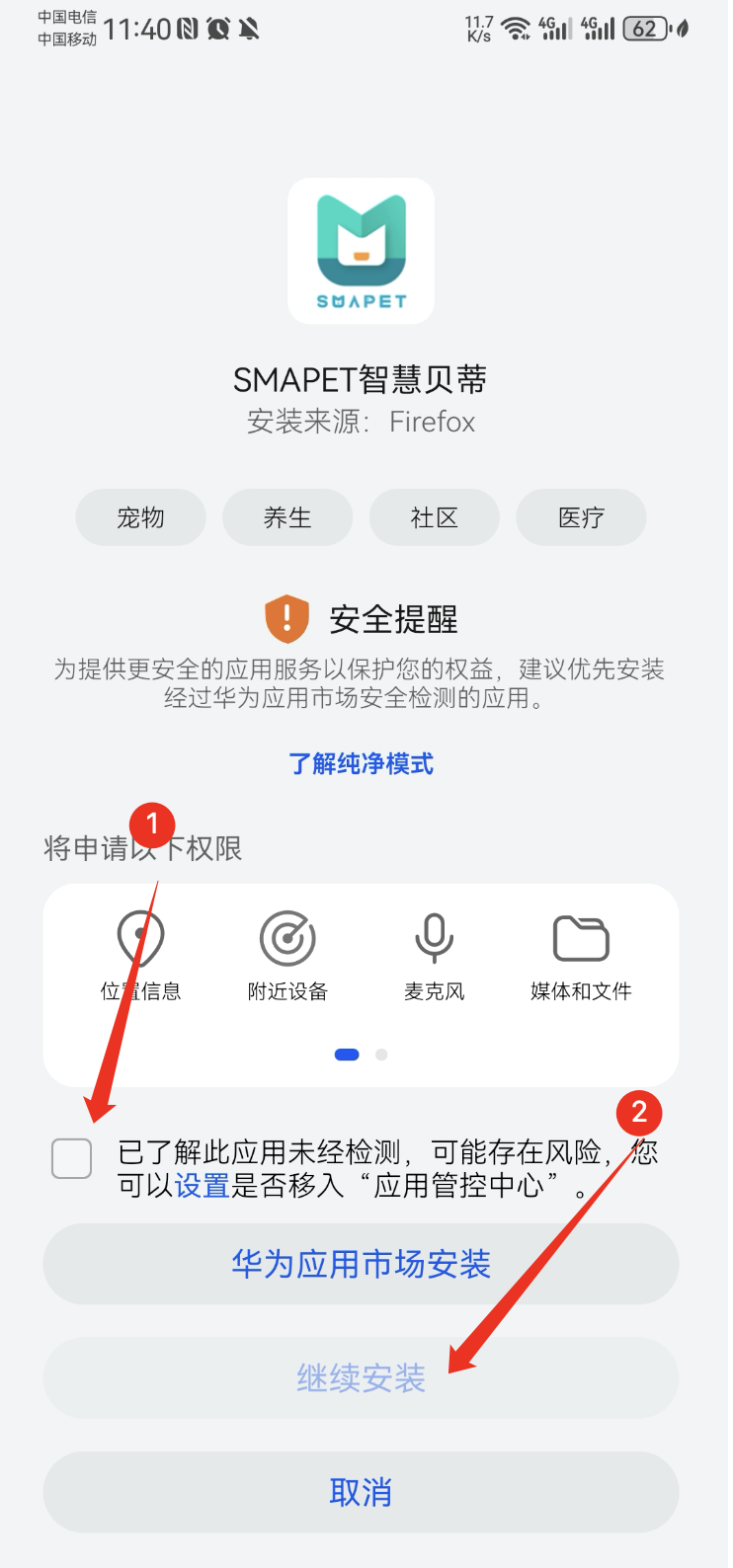Choose 继续安装 to continue installing
Screen dimensions: 733x1568
point(361,1378)
